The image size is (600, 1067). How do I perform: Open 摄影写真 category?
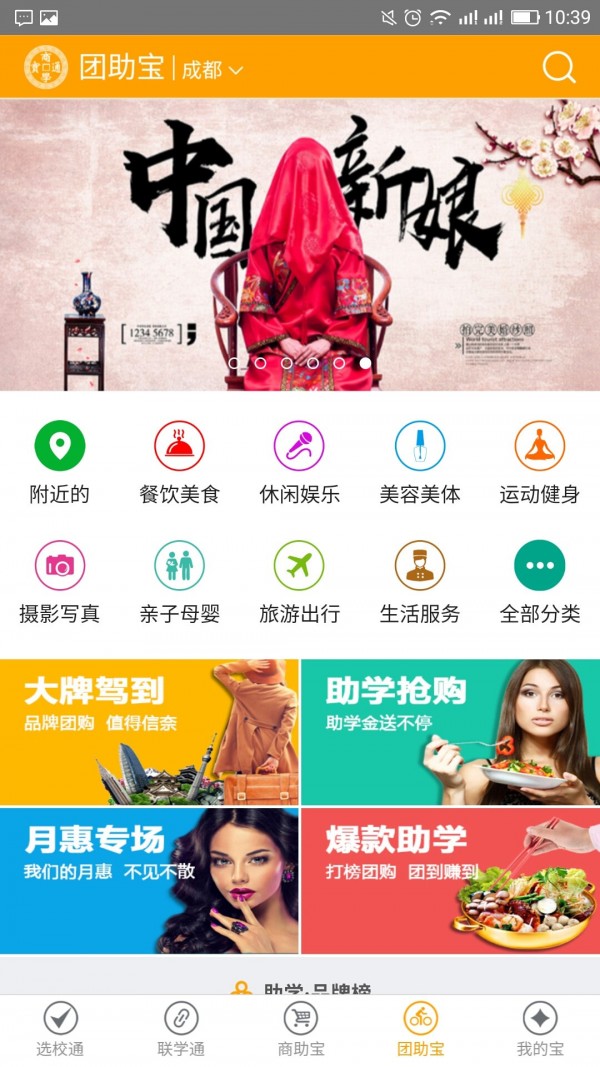[x=60, y=582]
